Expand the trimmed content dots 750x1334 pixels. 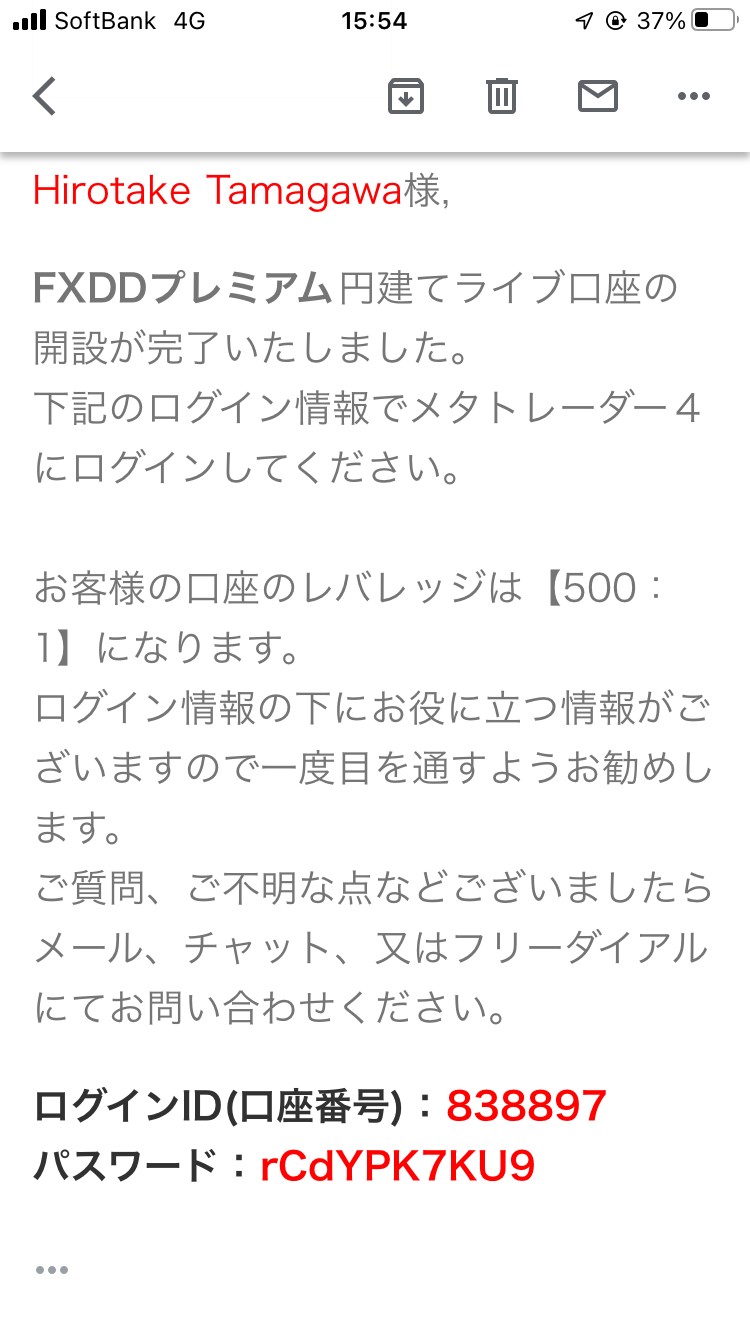(52, 1270)
